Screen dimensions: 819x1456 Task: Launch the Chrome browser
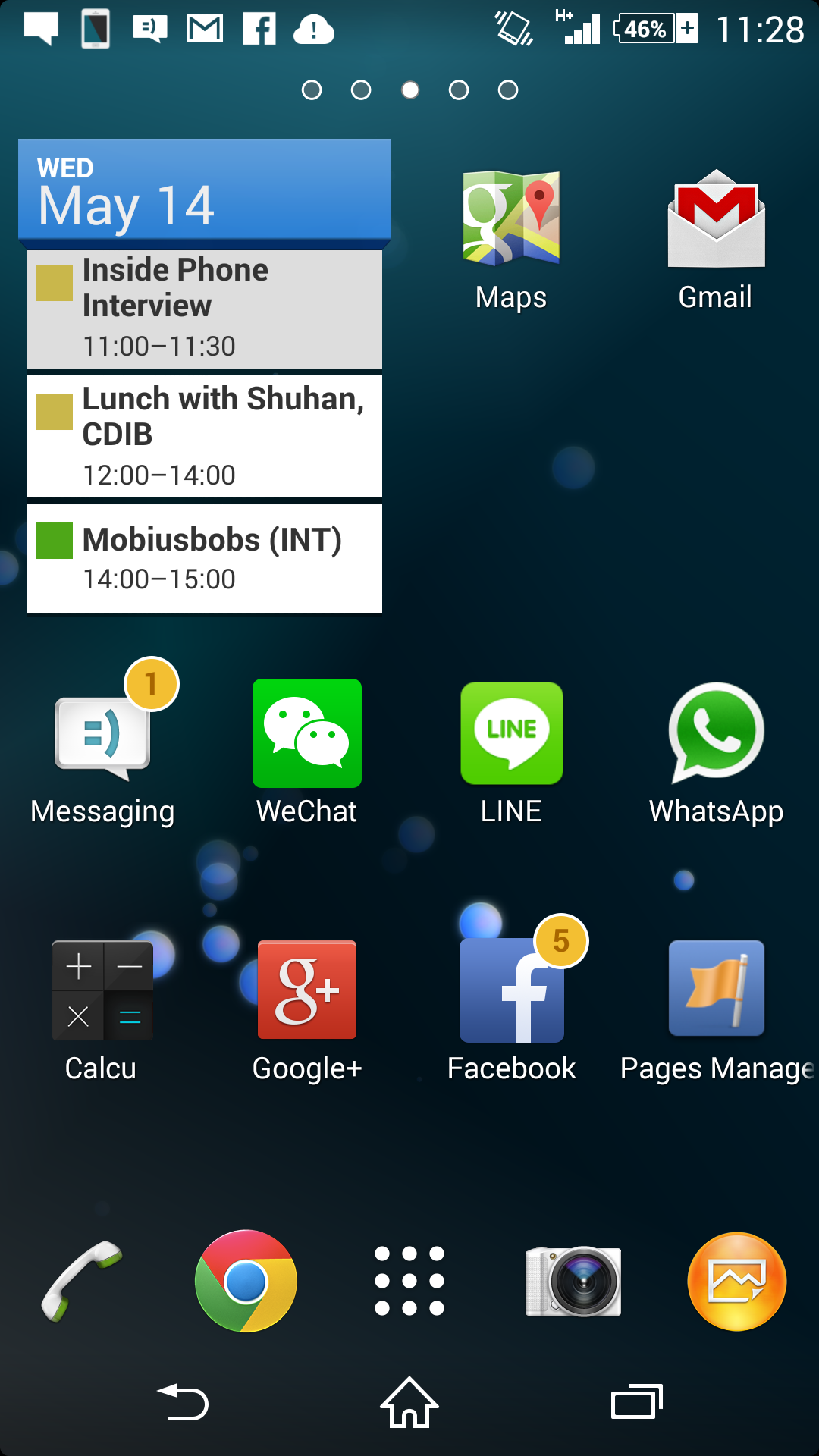(x=246, y=1282)
